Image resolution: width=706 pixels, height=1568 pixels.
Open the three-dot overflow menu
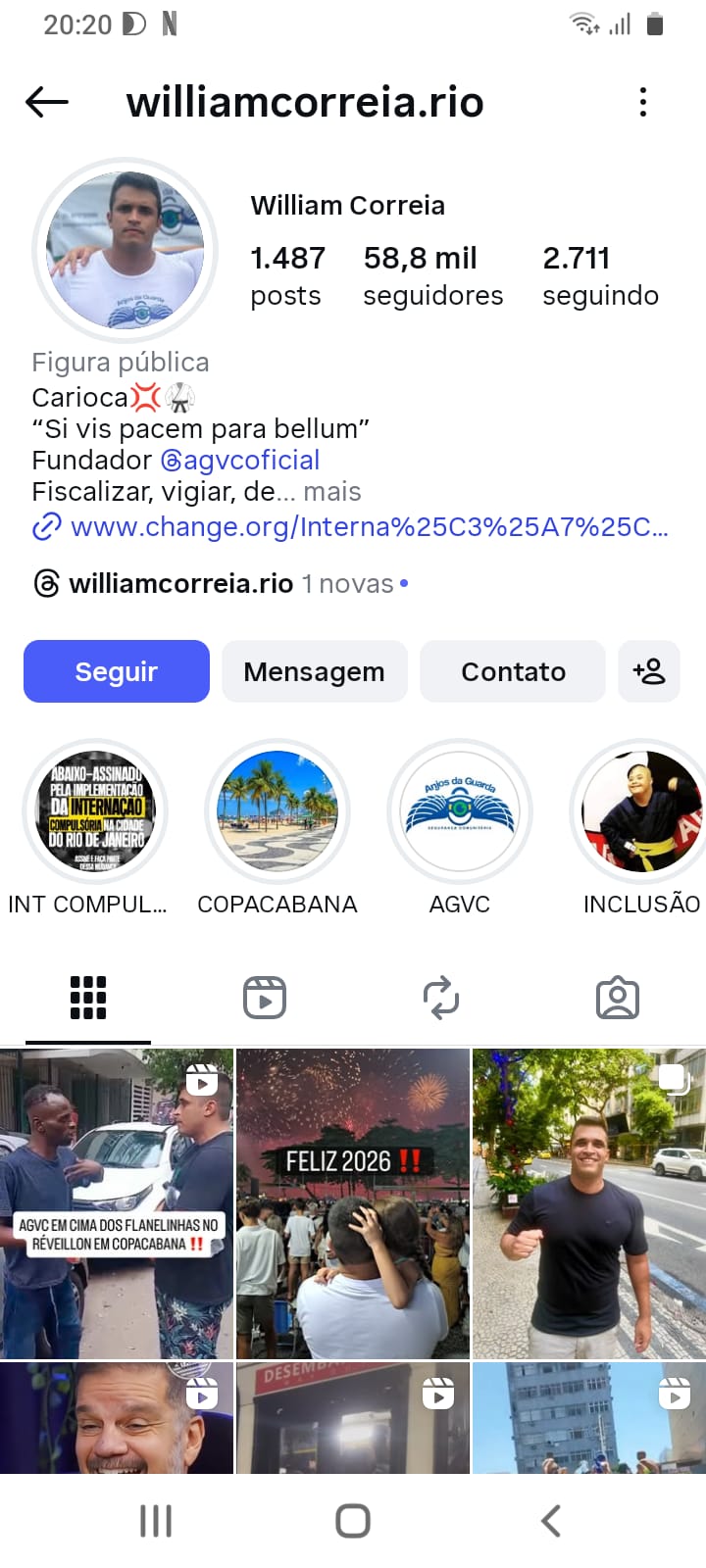tap(643, 102)
